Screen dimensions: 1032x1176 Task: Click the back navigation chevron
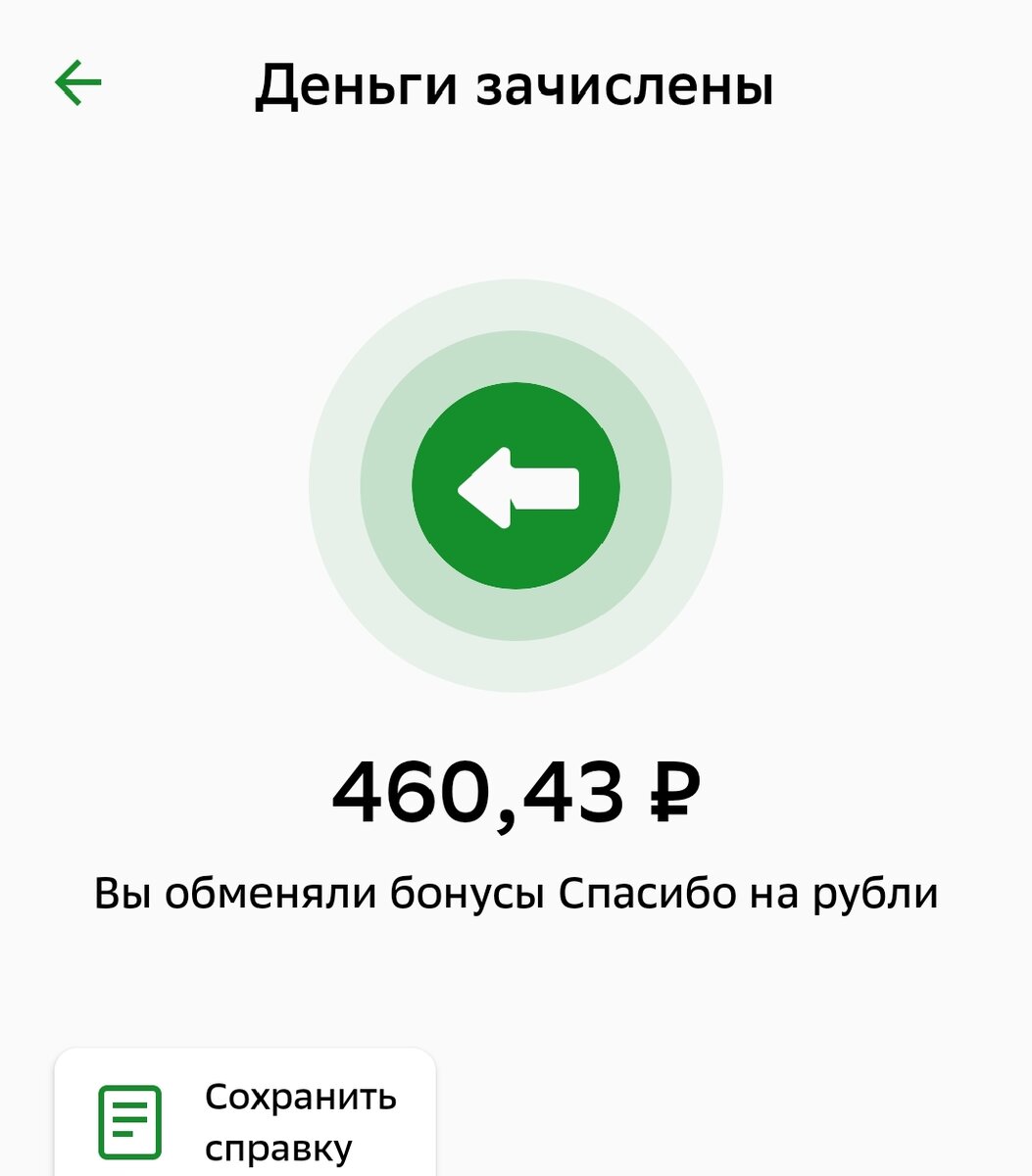pos(78,82)
